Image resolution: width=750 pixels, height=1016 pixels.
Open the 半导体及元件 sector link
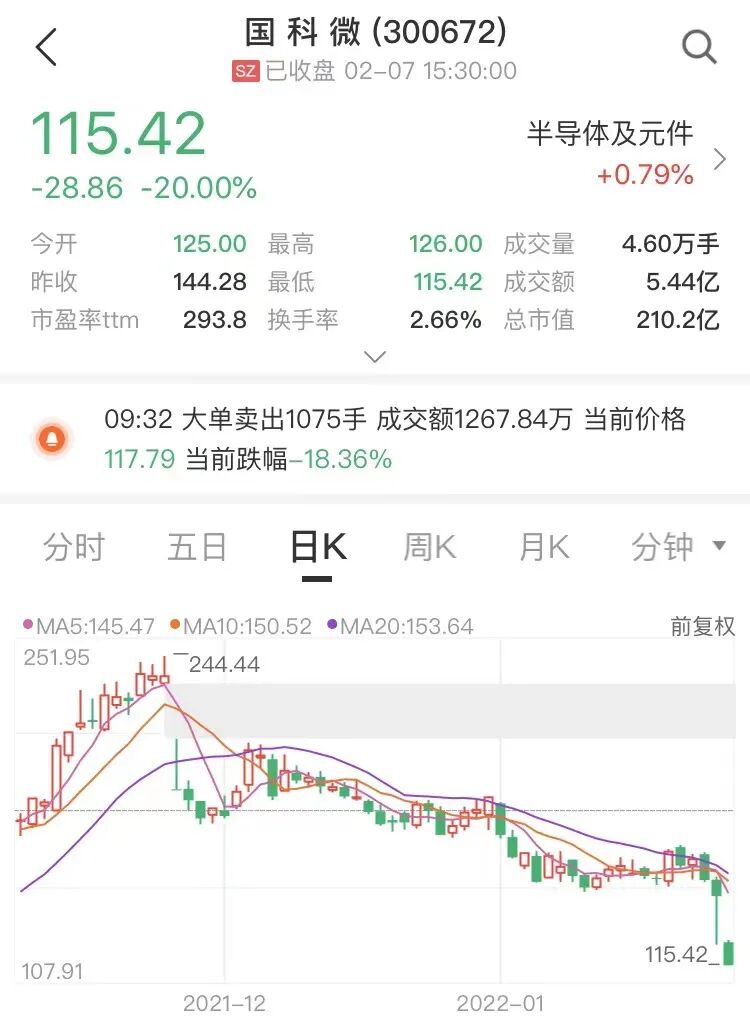[625, 154]
